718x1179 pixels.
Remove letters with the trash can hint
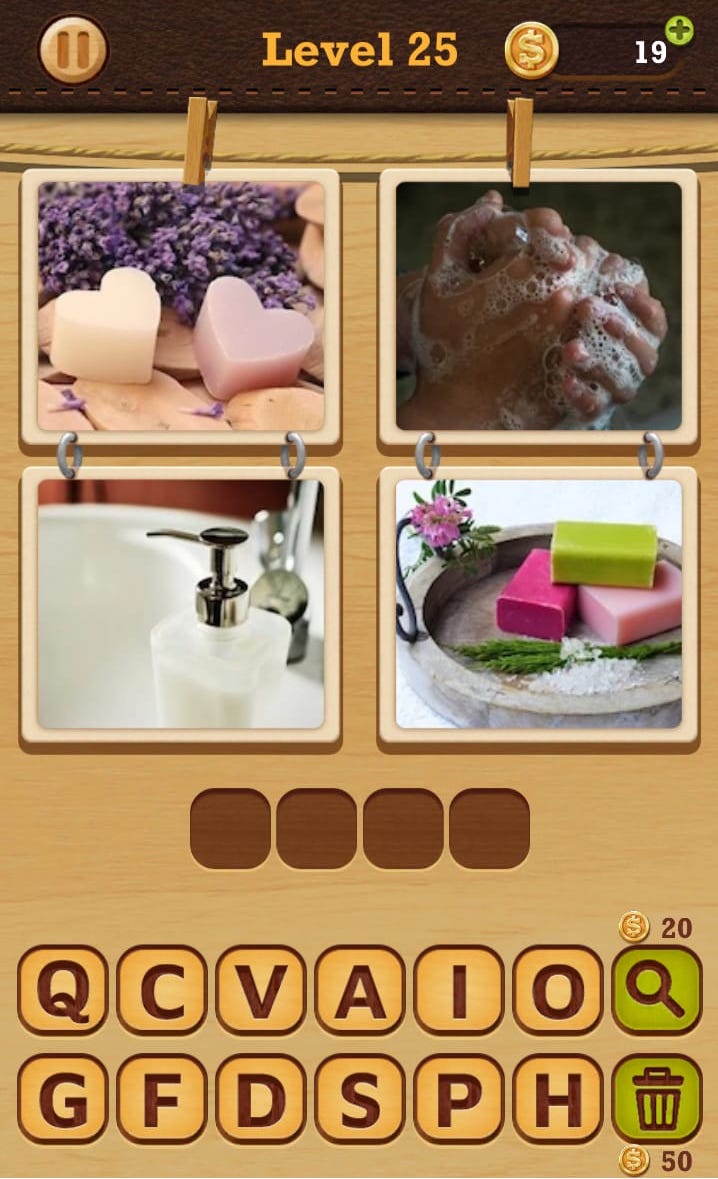pyautogui.click(x=657, y=1097)
